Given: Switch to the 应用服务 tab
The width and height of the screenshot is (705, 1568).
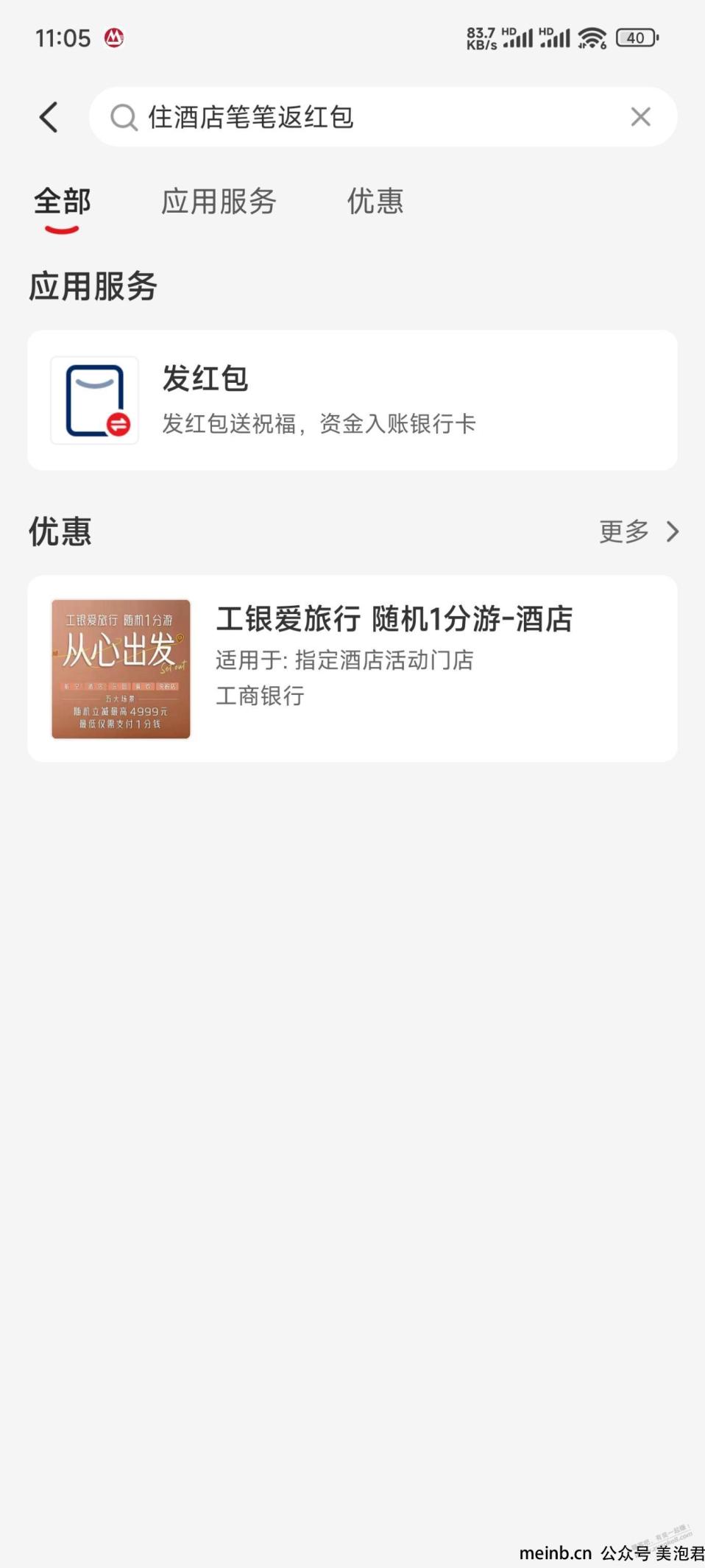Looking at the screenshot, I should tap(219, 202).
